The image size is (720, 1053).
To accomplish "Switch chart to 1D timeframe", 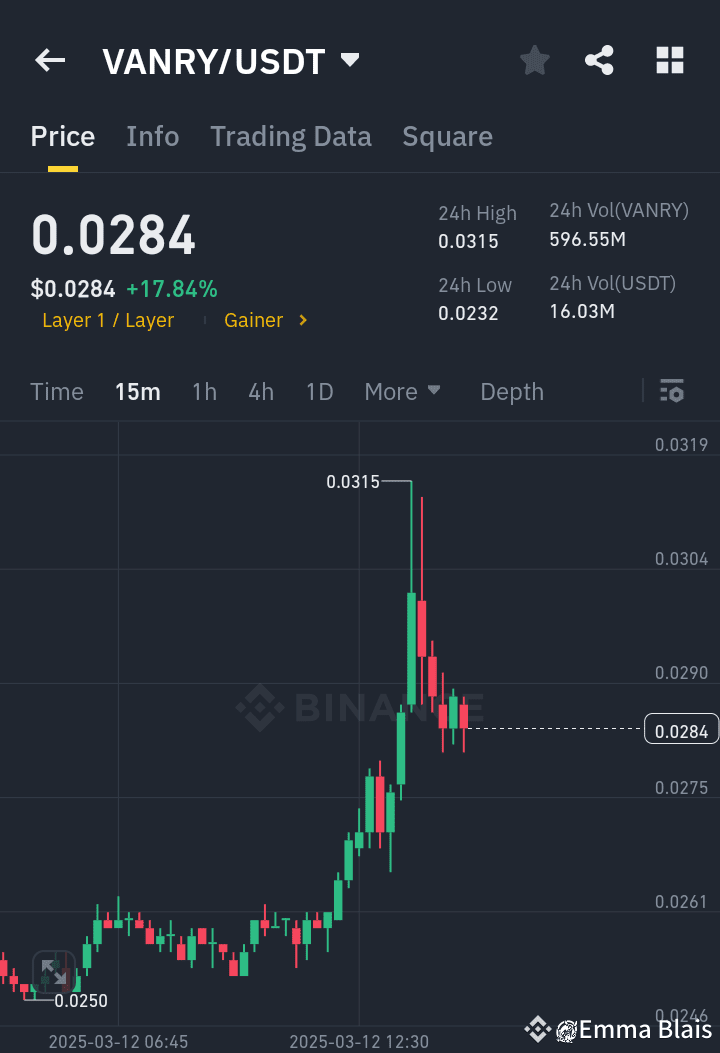I will click(319, 392).
